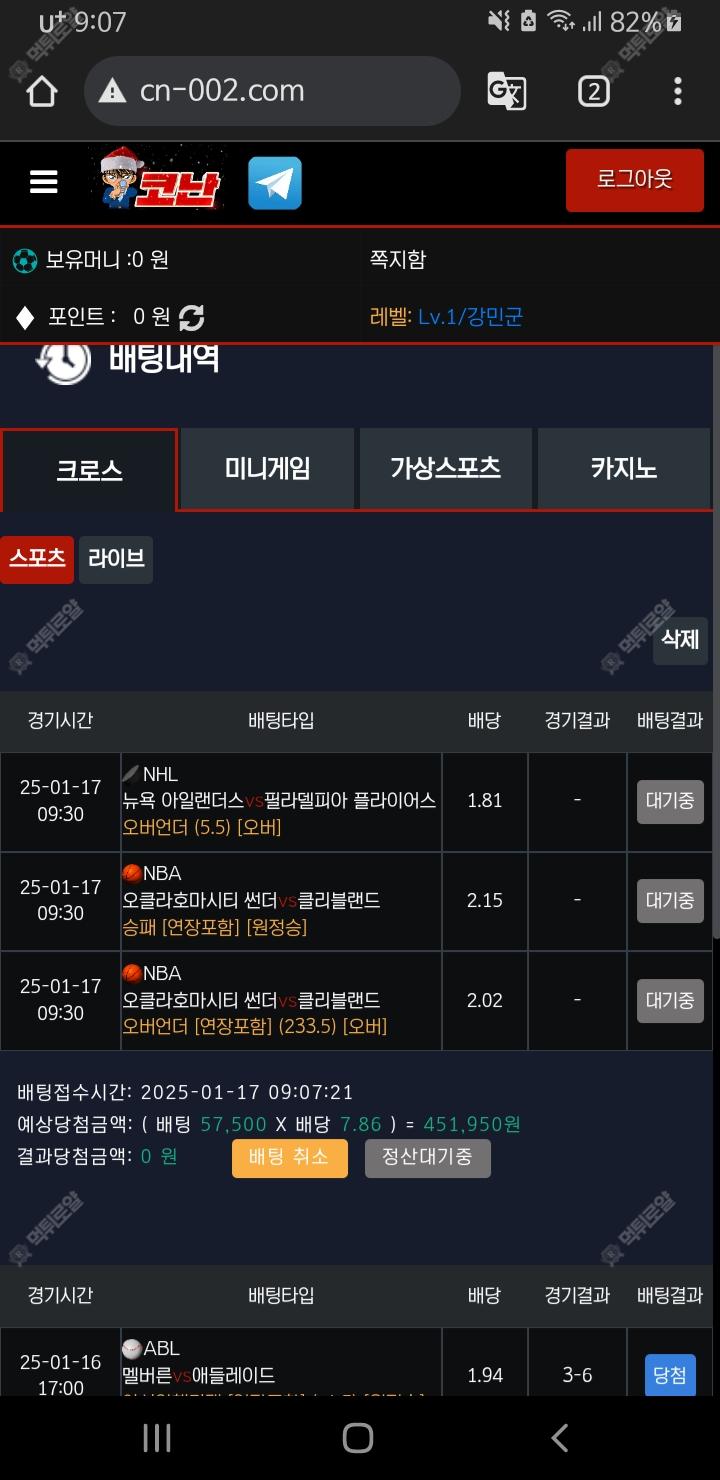Tap the cn-002.com address bar
Image resolution: width=720 pixels, height=1480 pixels.
[x=272, y=91]
